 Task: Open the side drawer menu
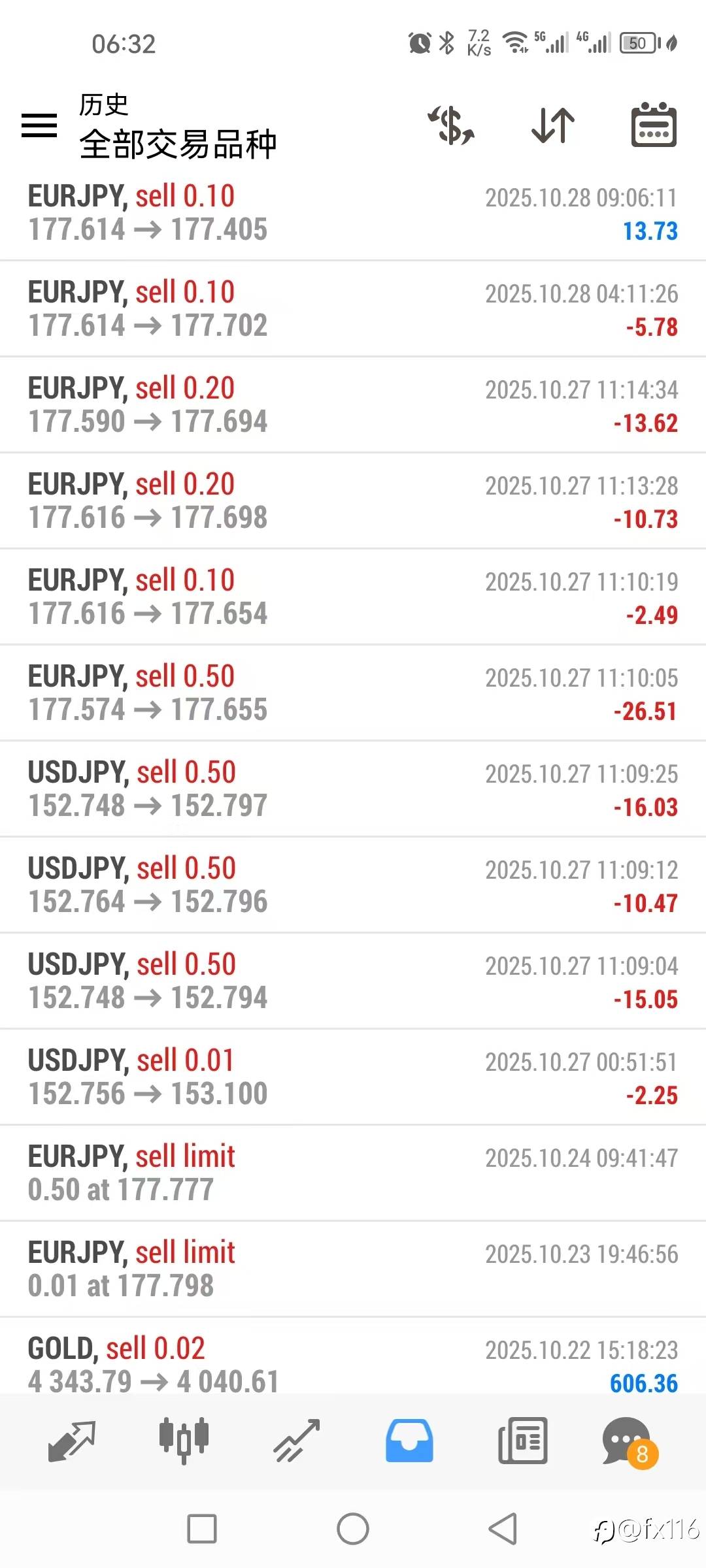(39, 125)
